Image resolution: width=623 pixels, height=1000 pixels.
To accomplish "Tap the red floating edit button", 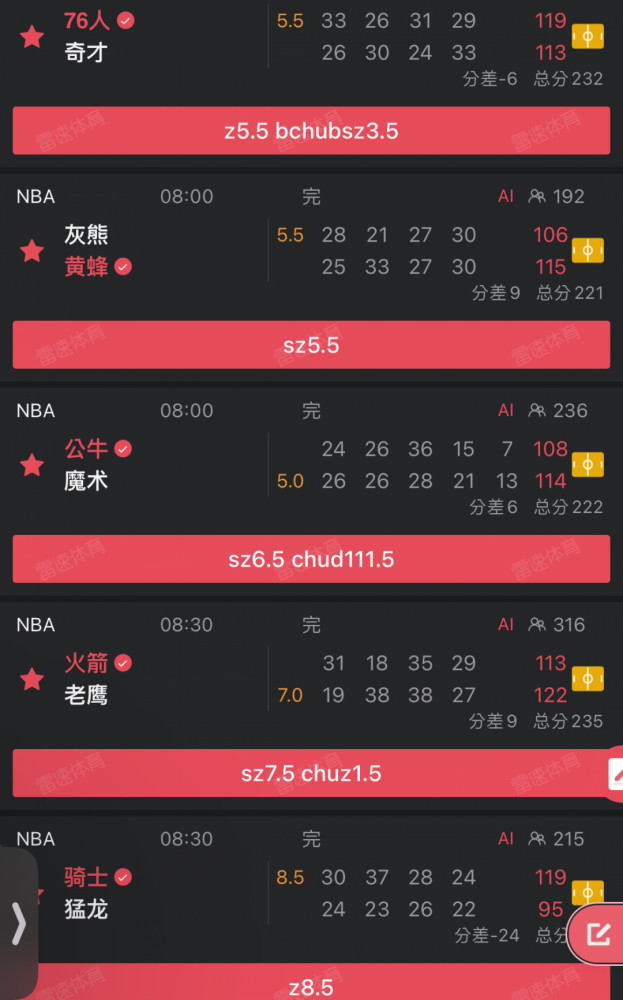I will 597,934.
